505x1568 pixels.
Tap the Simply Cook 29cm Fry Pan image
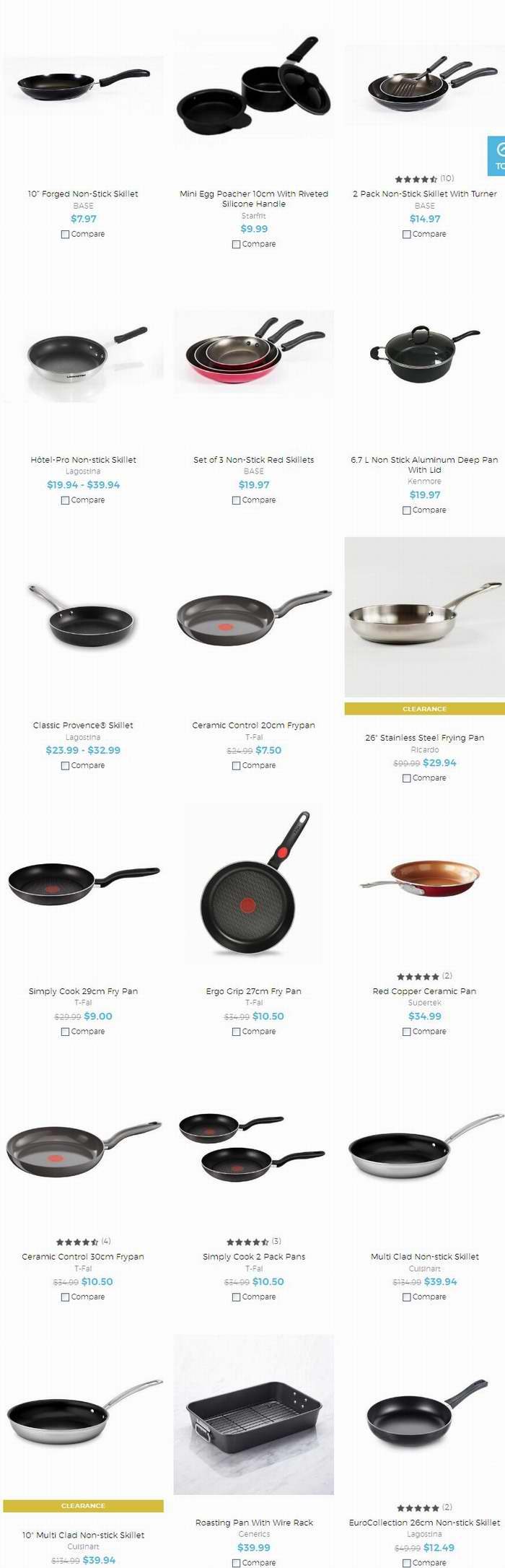[83, 882]
